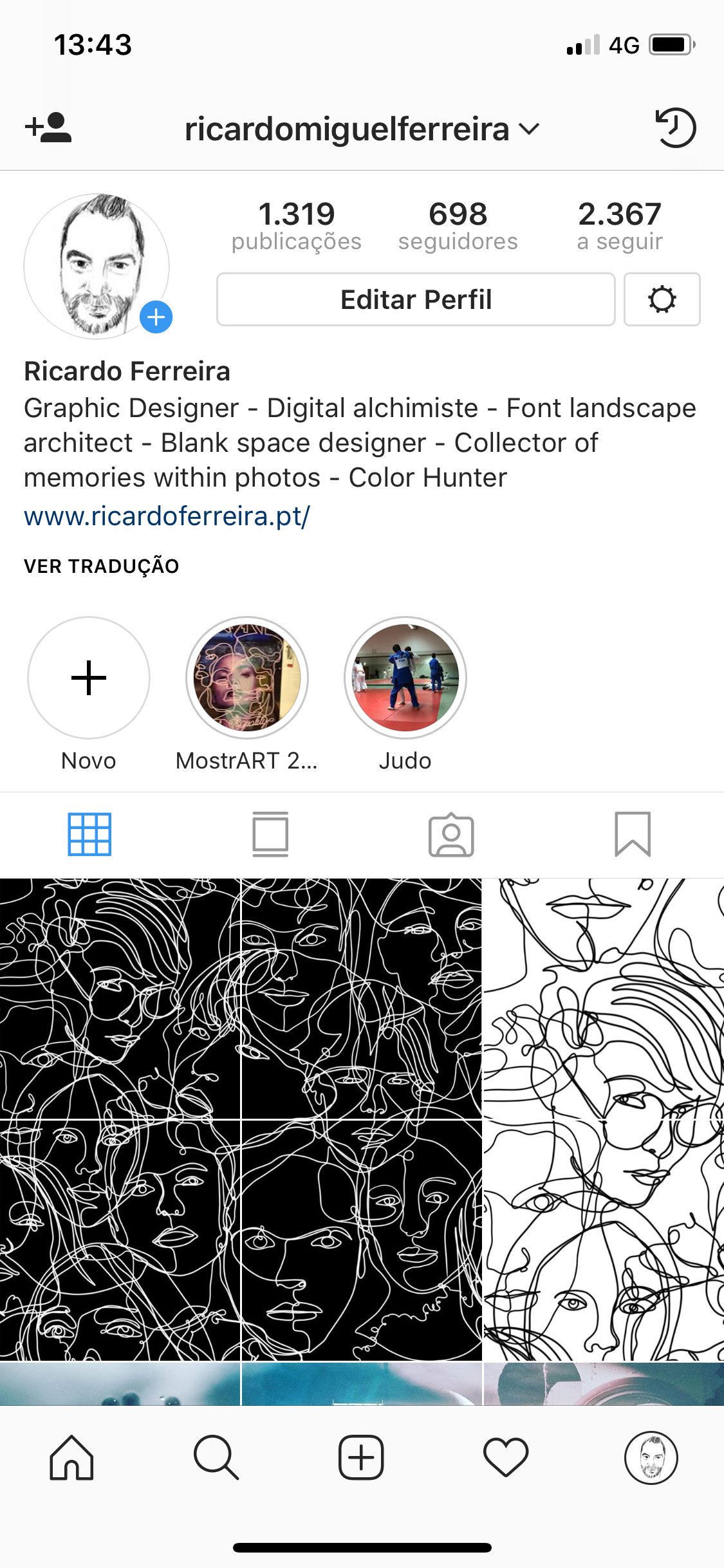
Task: Open the settings gear icon
Action: [x=662, y=299]
